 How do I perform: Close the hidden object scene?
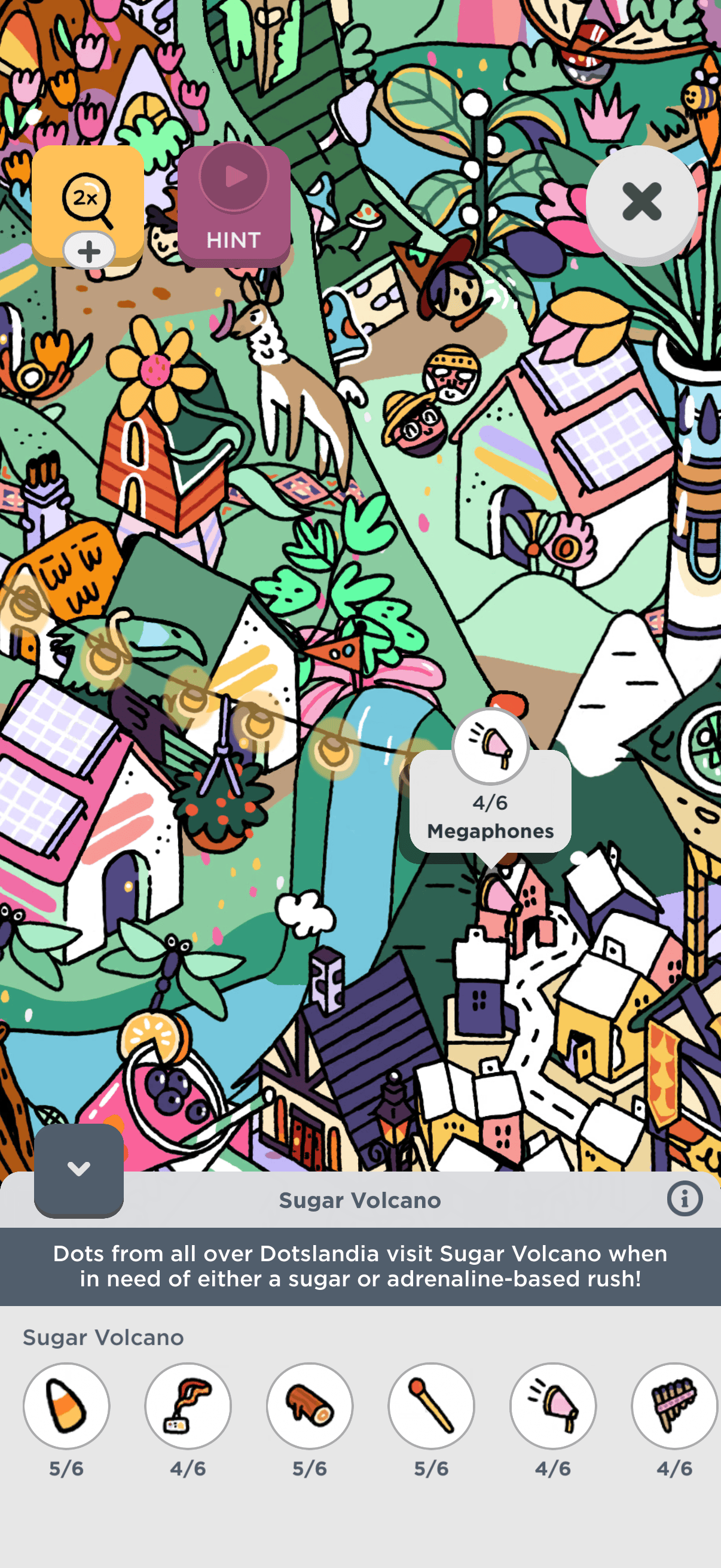pyautogui.click(x=641, y=202)
